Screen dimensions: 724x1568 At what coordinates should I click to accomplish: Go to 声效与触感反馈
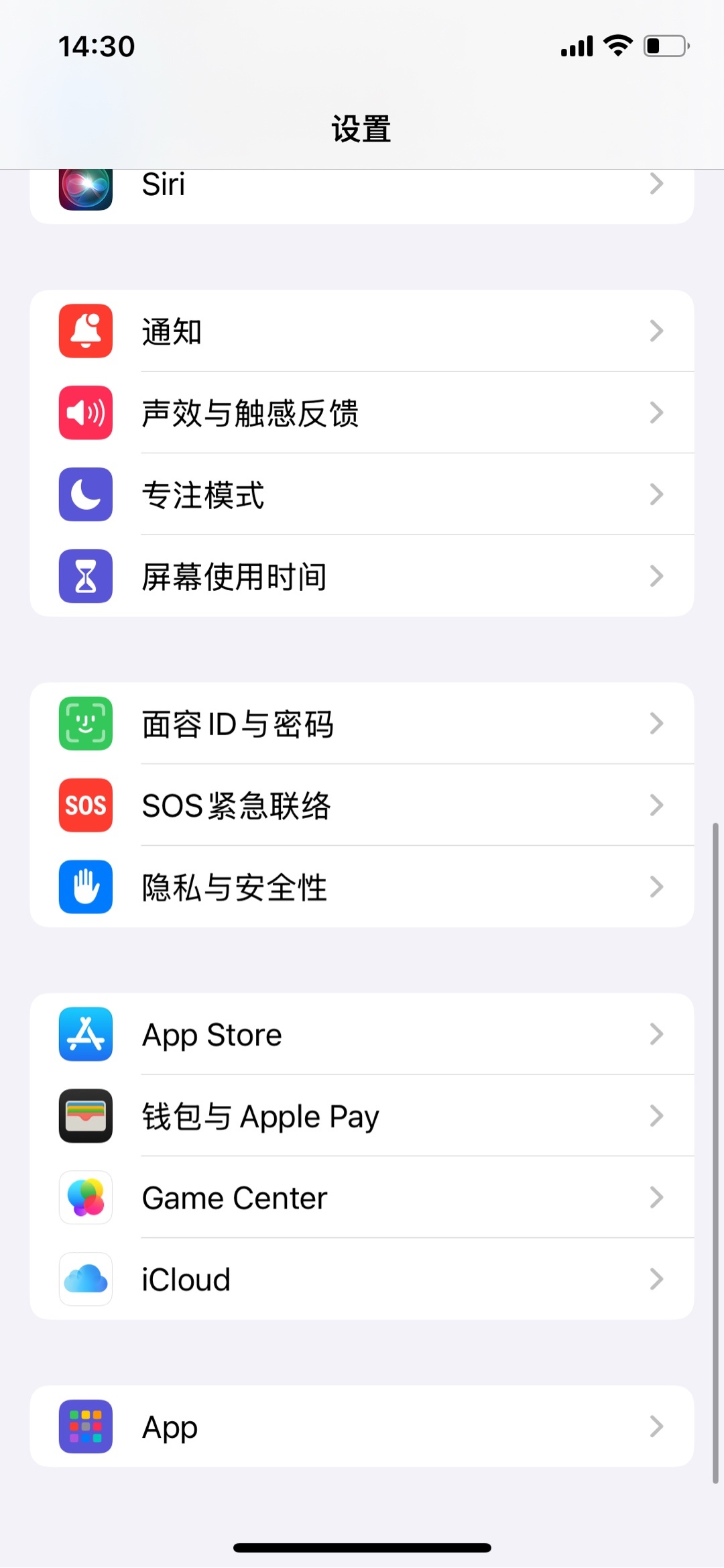(x=362, y=413)
